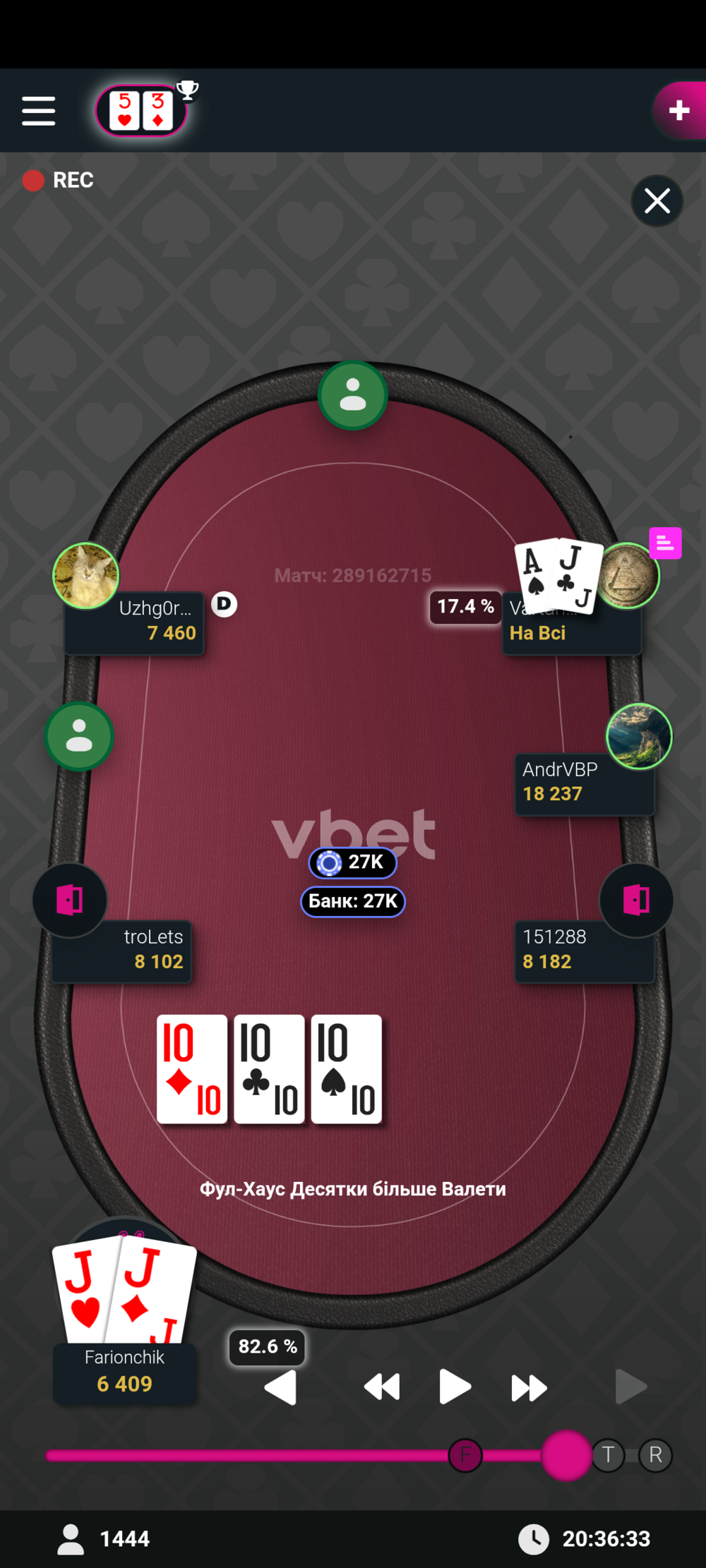Open the 5-3 cards tournament table tab
Viewport: 706px width, 1568px height.
141,110
